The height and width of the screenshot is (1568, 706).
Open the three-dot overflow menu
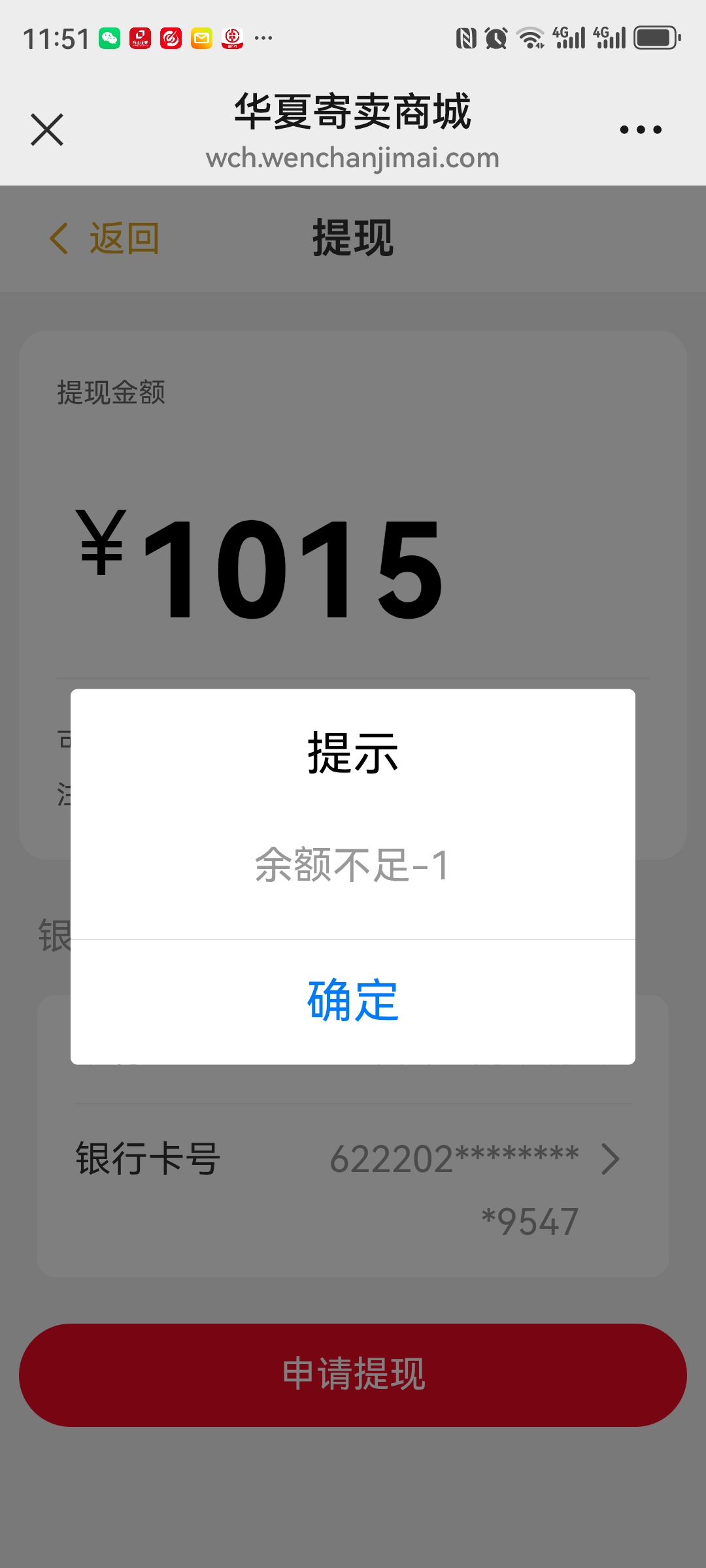pos(641,129)
